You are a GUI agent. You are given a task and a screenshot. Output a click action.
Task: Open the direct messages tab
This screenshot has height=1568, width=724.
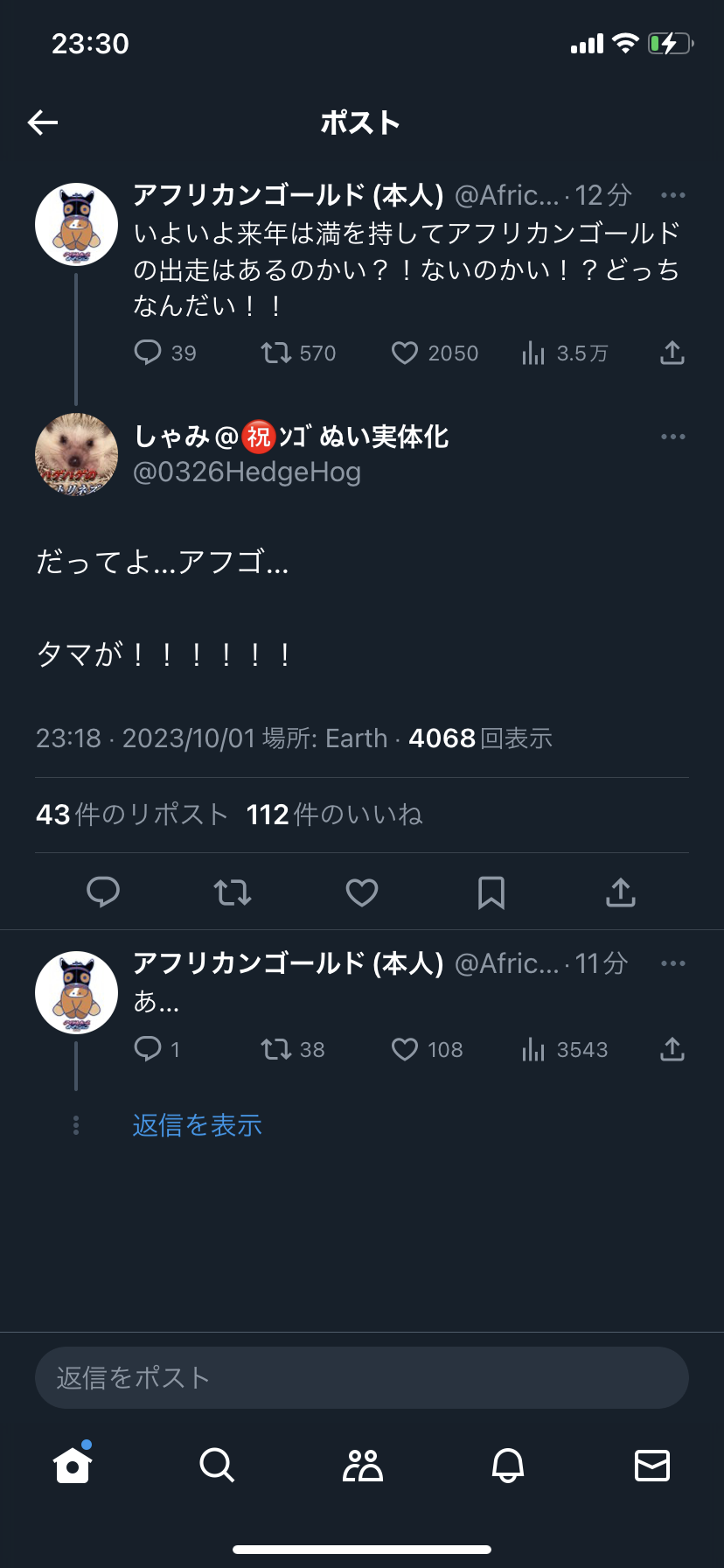[651, 1465]
